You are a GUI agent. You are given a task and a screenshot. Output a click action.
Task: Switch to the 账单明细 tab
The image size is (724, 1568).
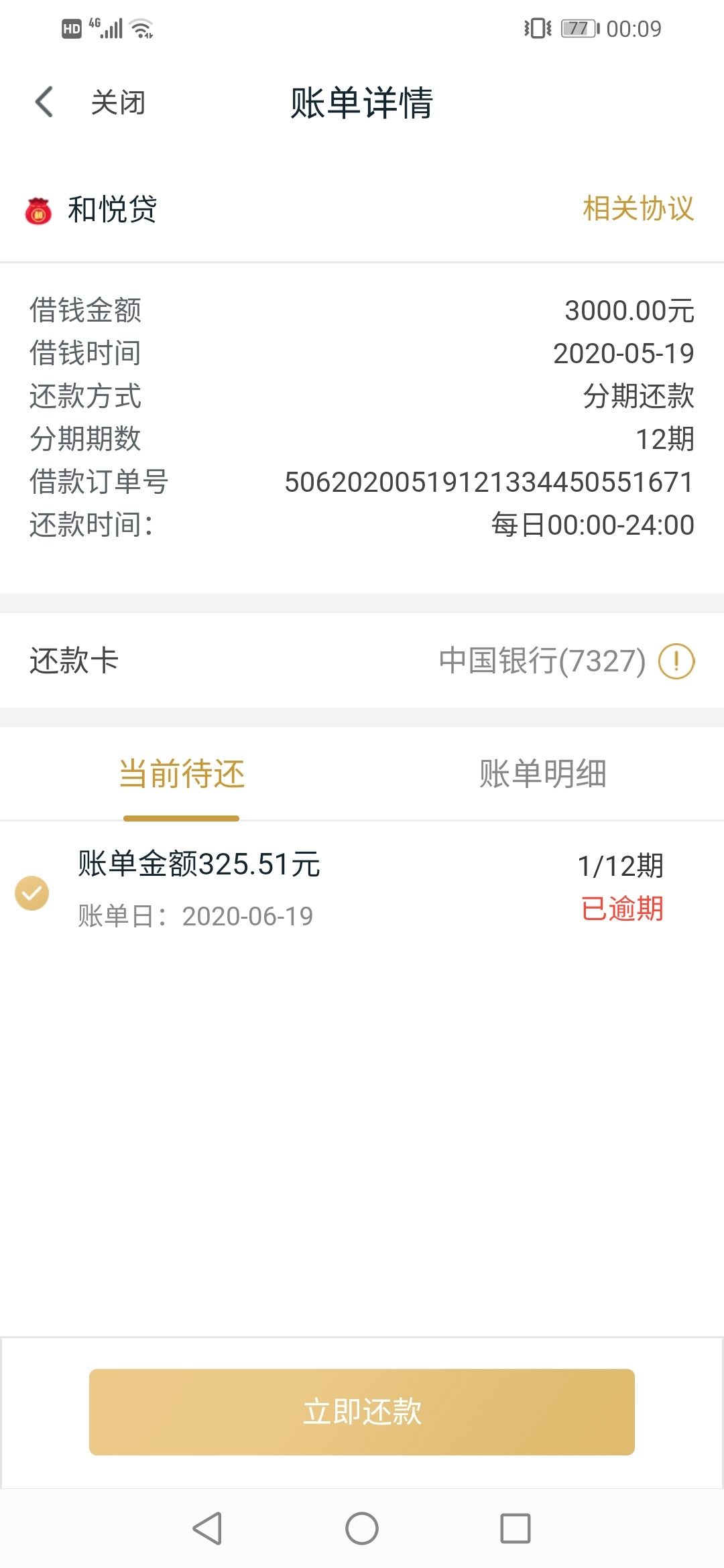[x=543, y=774]
